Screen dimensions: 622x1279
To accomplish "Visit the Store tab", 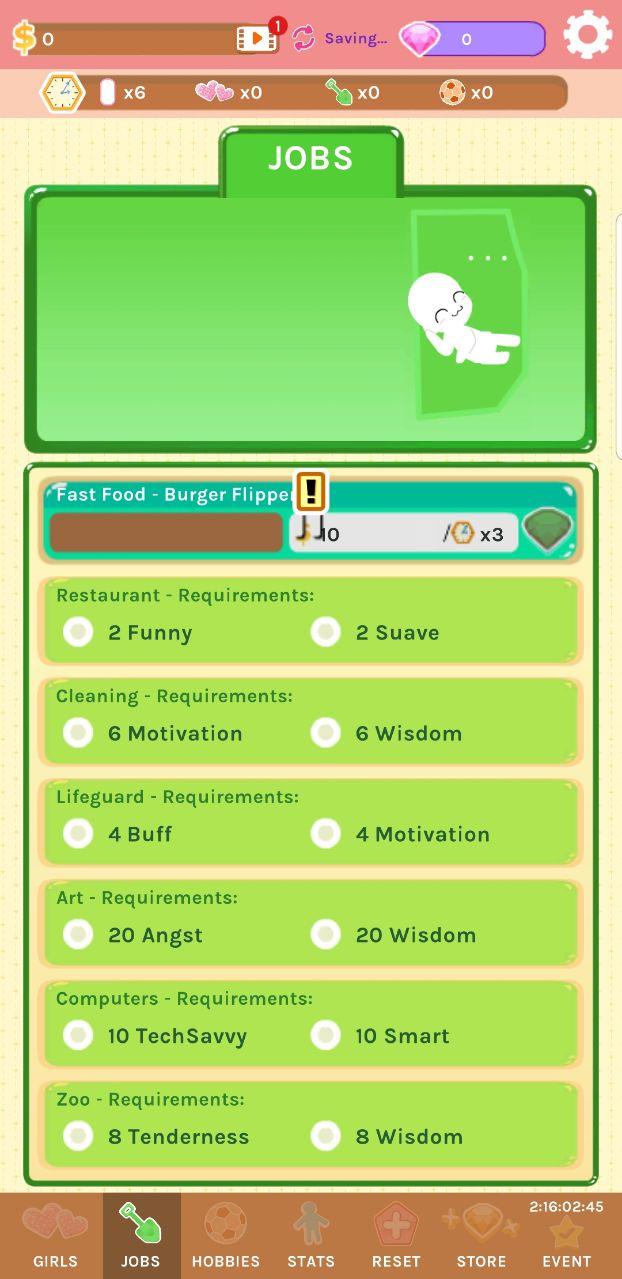I will [481, 1236].
